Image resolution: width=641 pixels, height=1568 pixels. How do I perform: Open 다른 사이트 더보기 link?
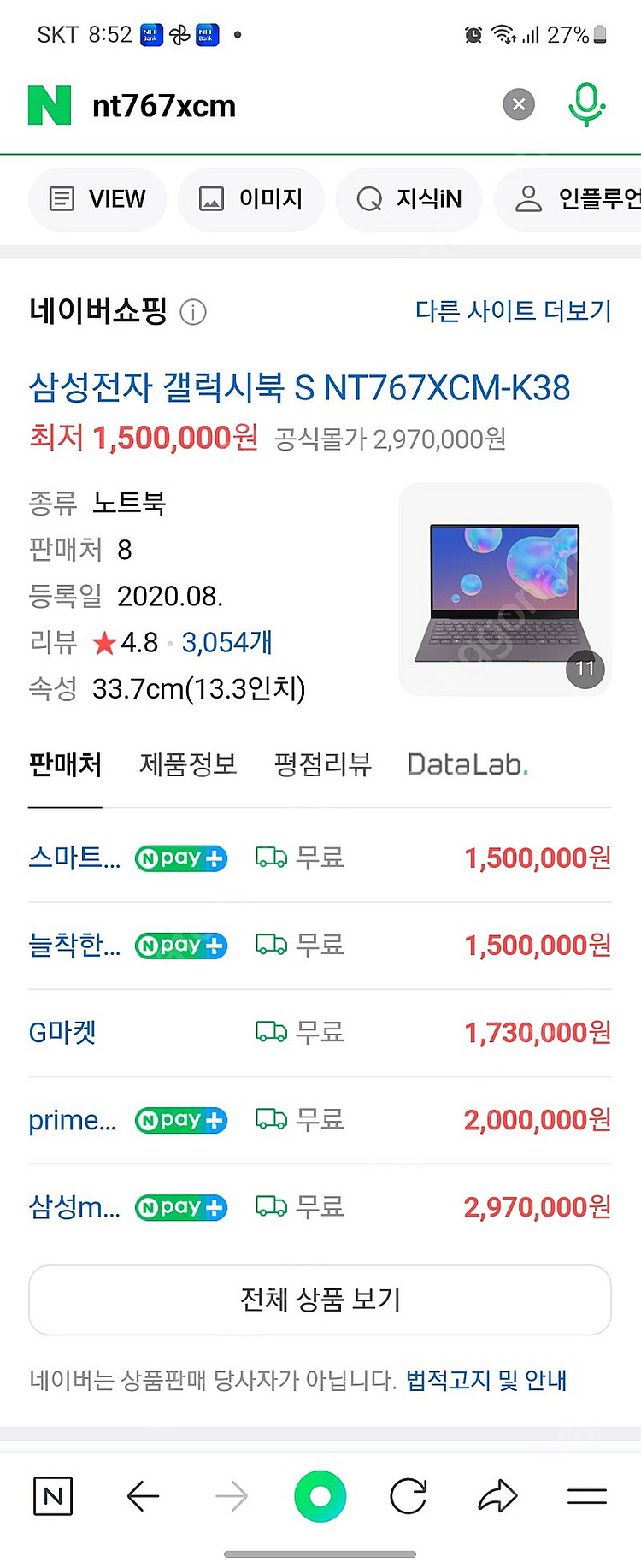pyautogui.click(x=513, y=310)
